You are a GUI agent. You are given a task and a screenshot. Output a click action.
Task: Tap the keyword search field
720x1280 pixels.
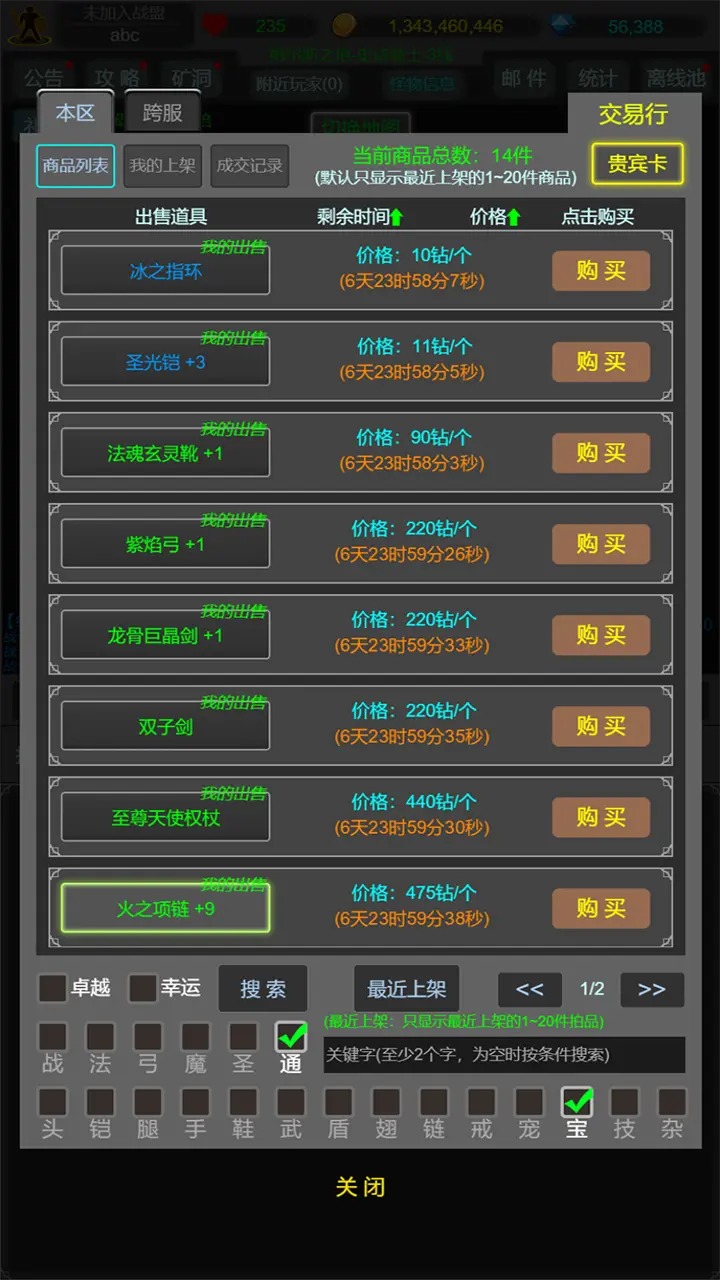(504, 1054)
